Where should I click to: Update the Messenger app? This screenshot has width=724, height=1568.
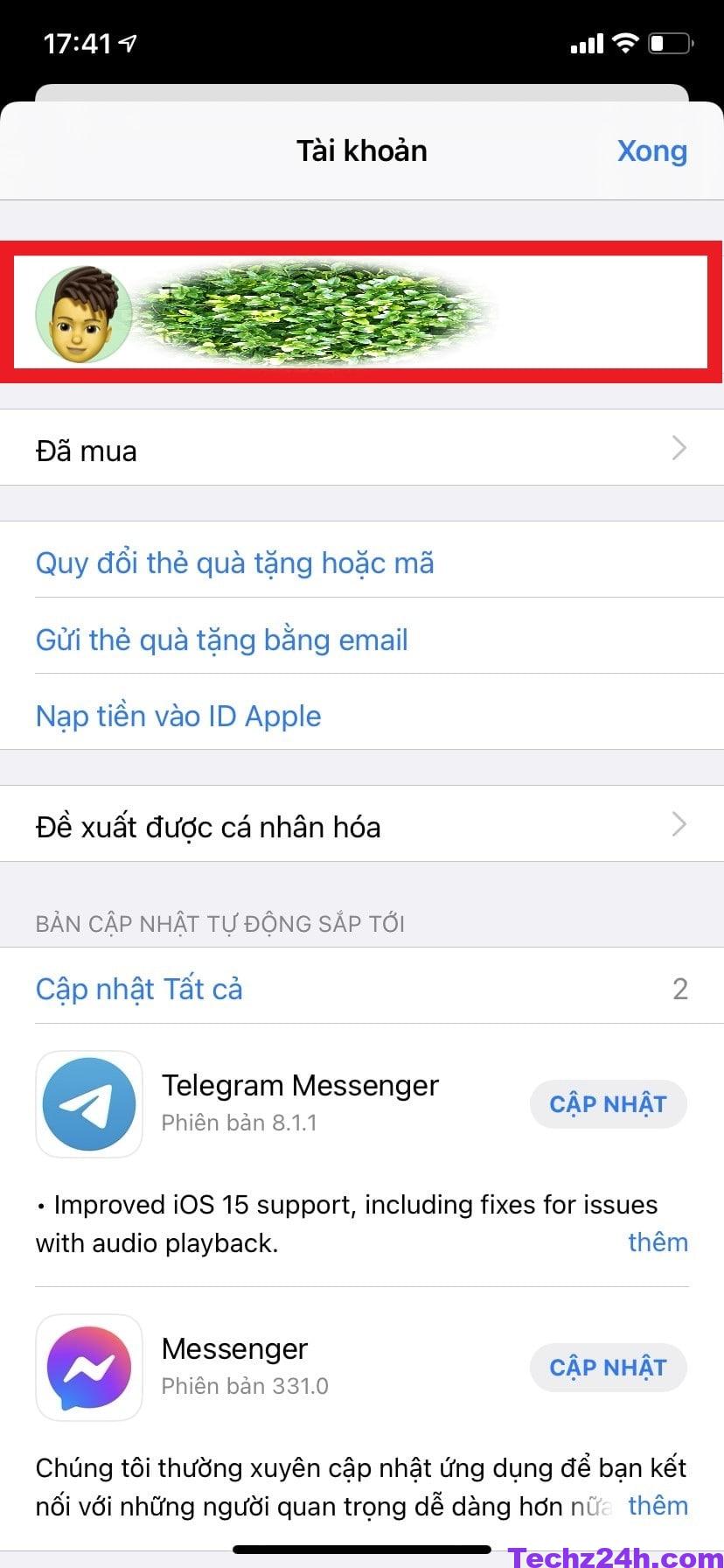pyautogui.click(x=608, y=1368)
